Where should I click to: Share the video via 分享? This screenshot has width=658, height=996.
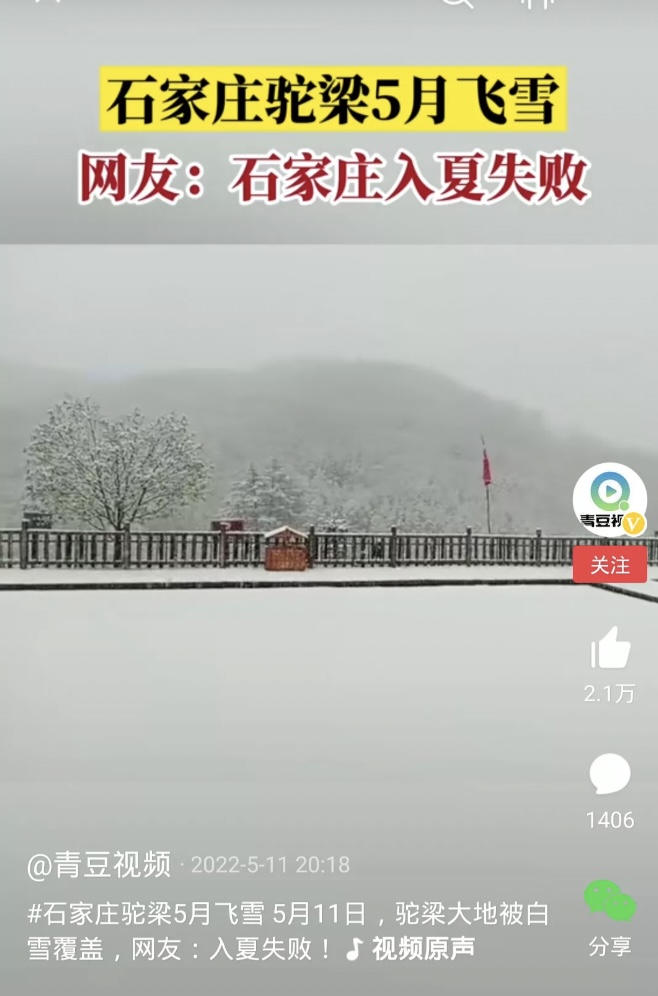[610, 902]
